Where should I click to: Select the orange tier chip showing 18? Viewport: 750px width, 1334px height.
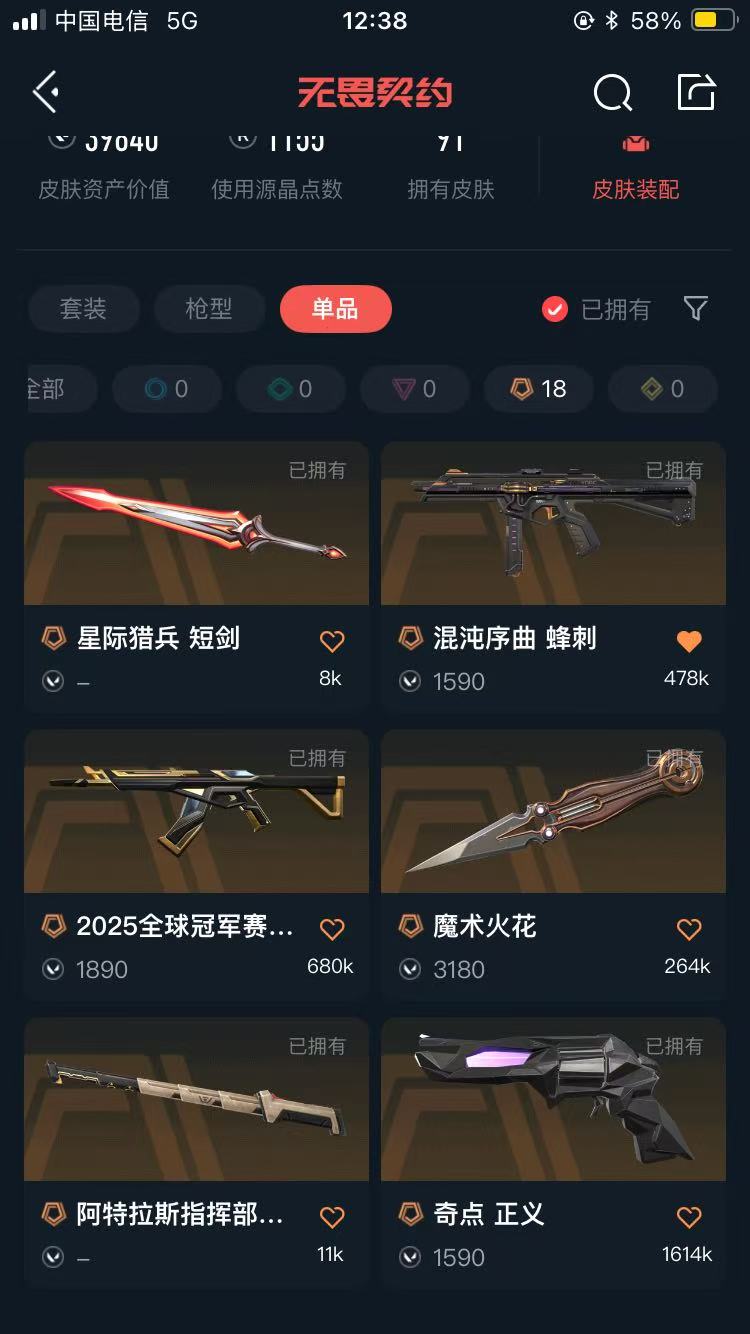click(538, 389)
